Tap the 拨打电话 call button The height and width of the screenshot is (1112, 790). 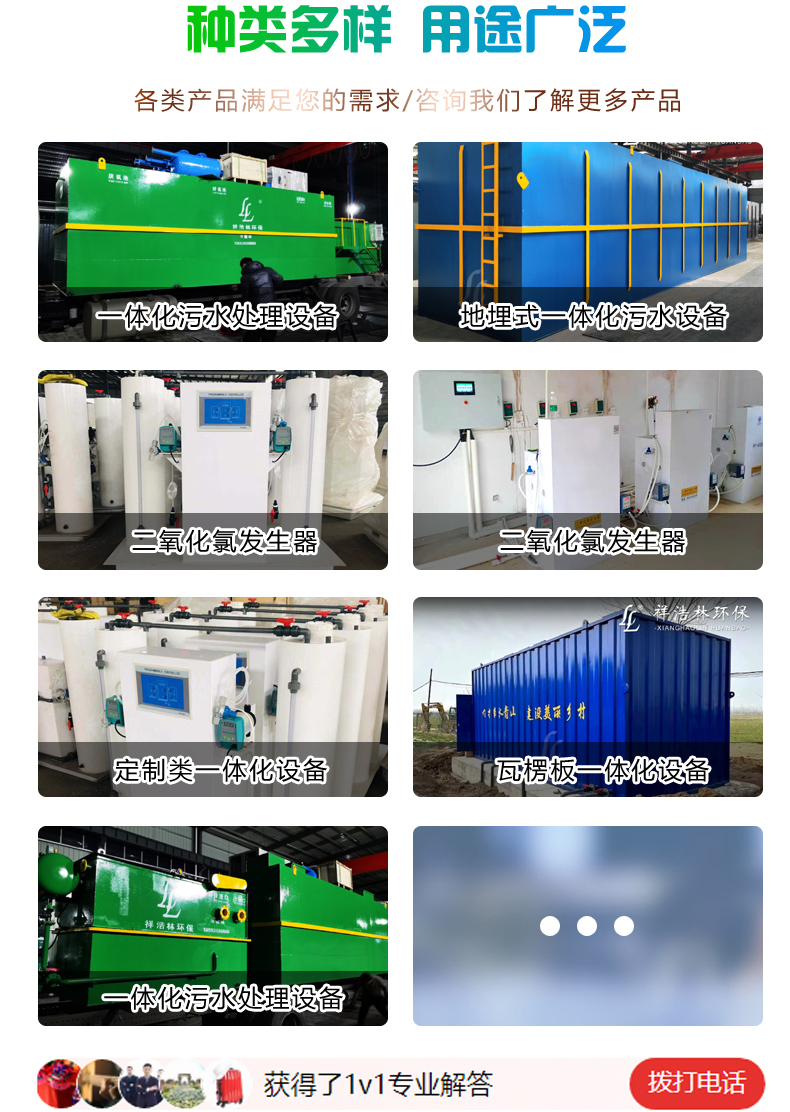click(x=697, y=1083)
